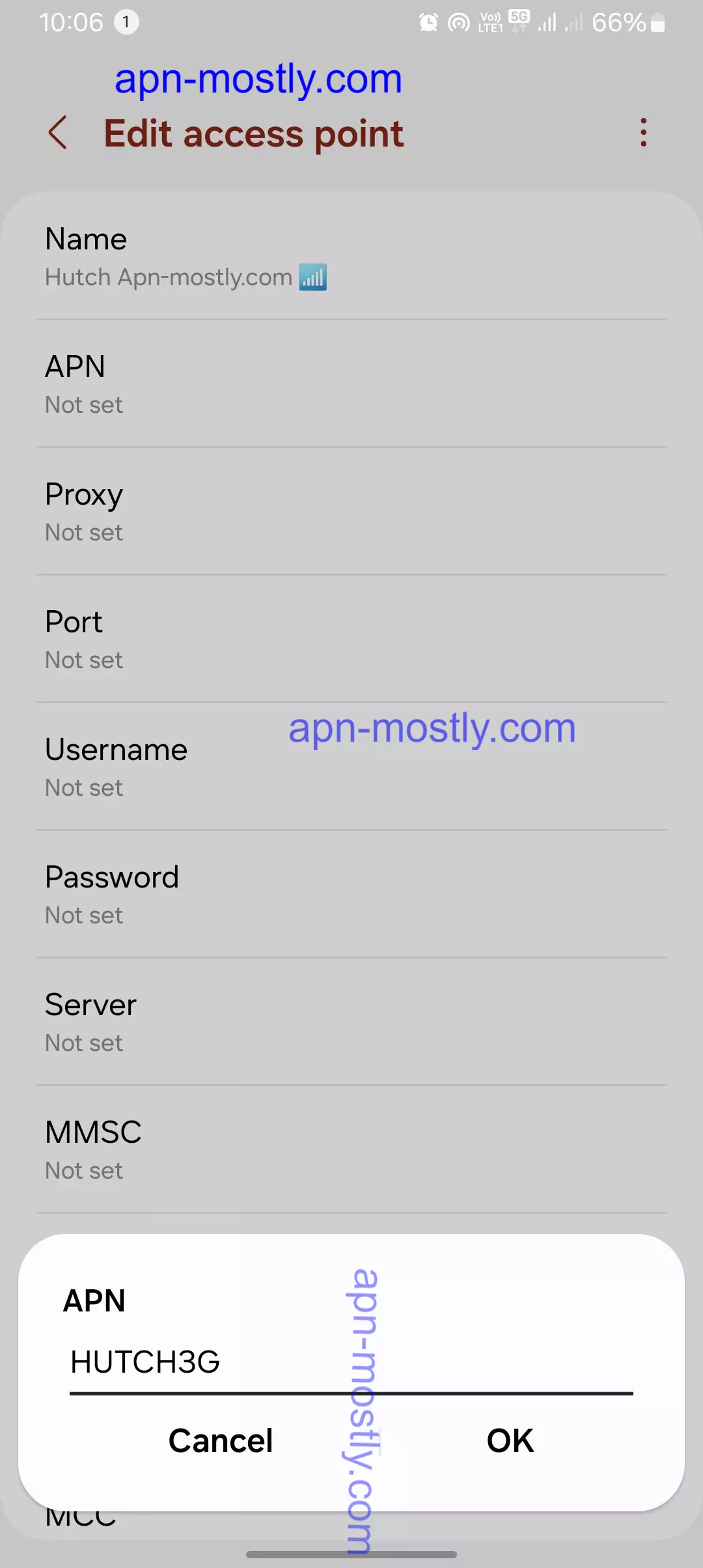This screenshot has height=1568, width=703.
Task: Open the Server setting row
Action: (x=351, y=1023)
